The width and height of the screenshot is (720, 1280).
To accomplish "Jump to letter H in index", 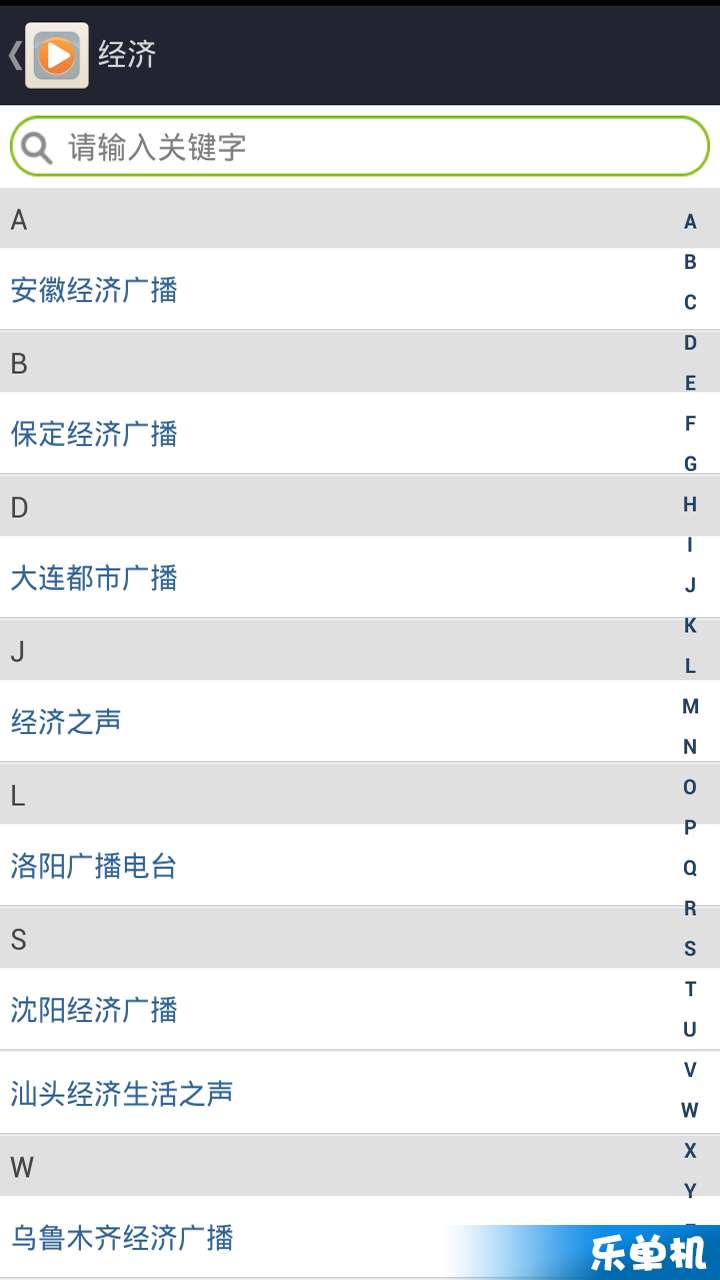I will point(690,505).
